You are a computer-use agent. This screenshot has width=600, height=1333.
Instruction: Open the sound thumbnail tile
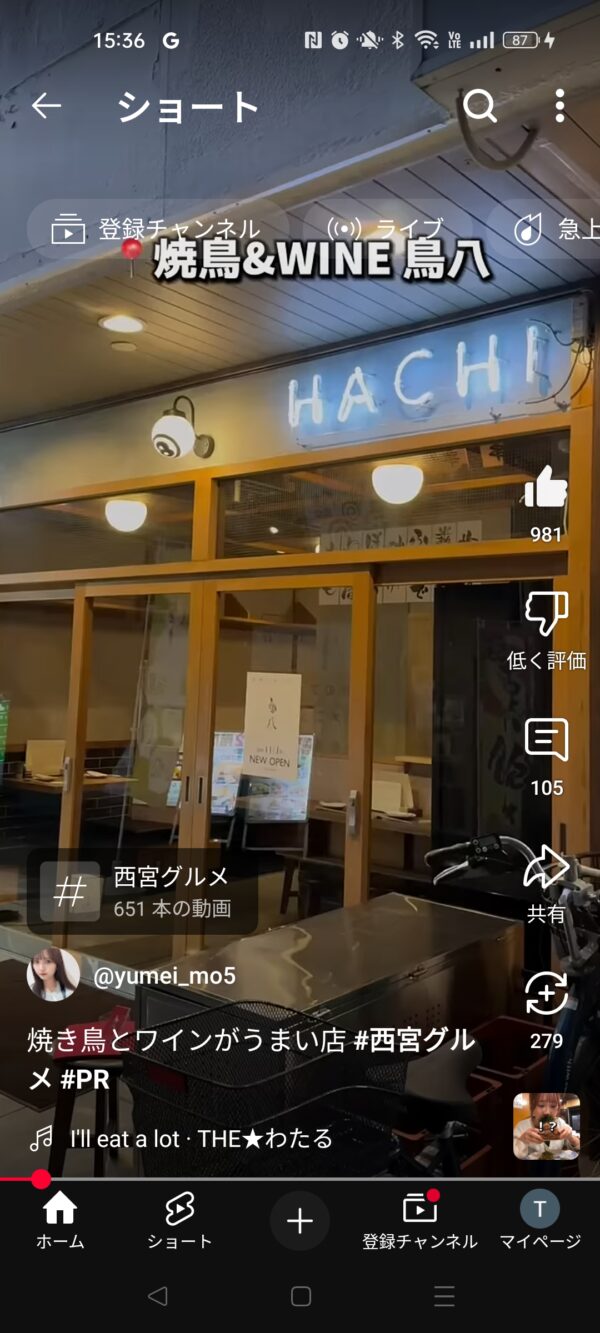click(546, 1126)
